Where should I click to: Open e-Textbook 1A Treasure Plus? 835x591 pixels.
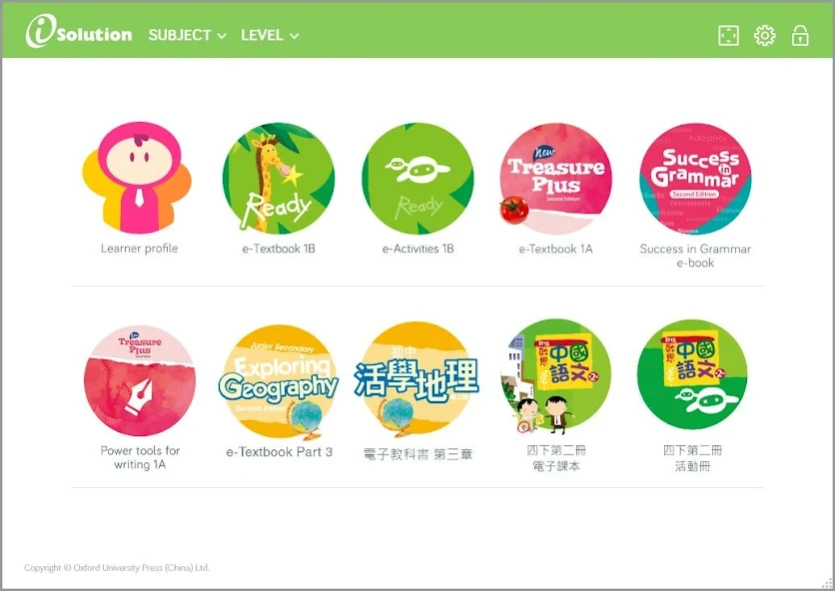556,179
